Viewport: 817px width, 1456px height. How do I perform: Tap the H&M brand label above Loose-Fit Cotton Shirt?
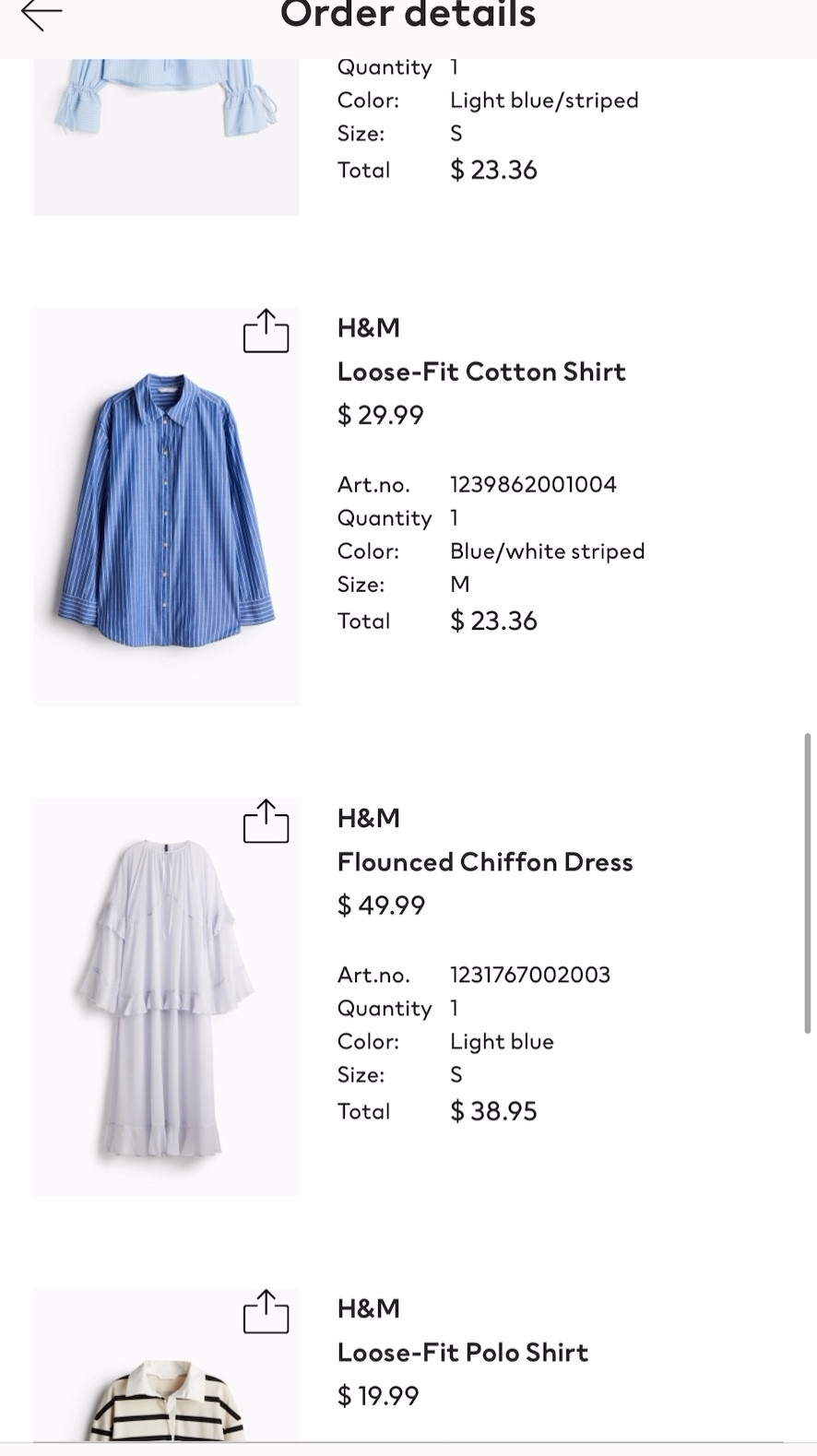click(x=367, y=327)
